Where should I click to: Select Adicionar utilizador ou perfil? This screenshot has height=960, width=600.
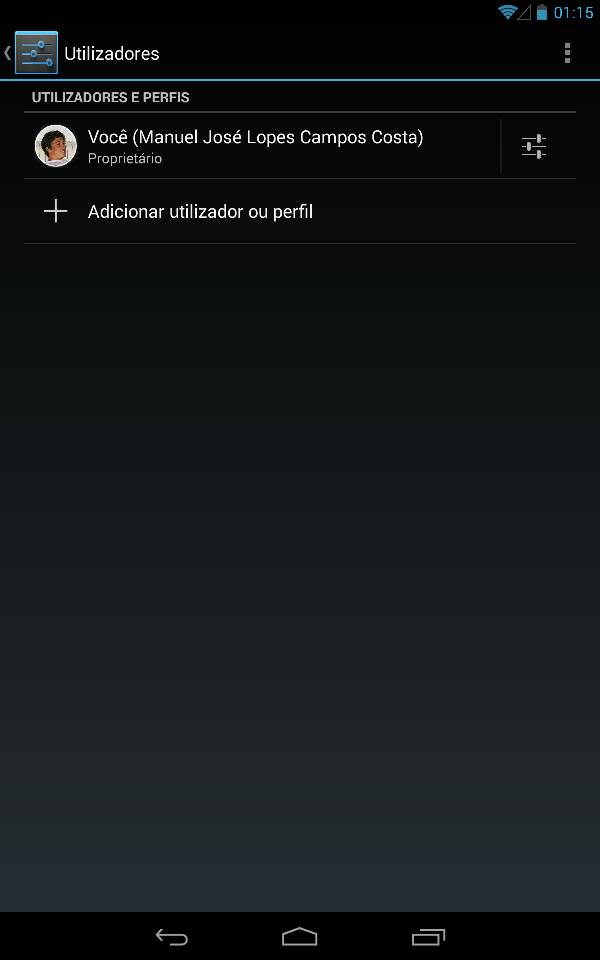(x=300, y=212)
